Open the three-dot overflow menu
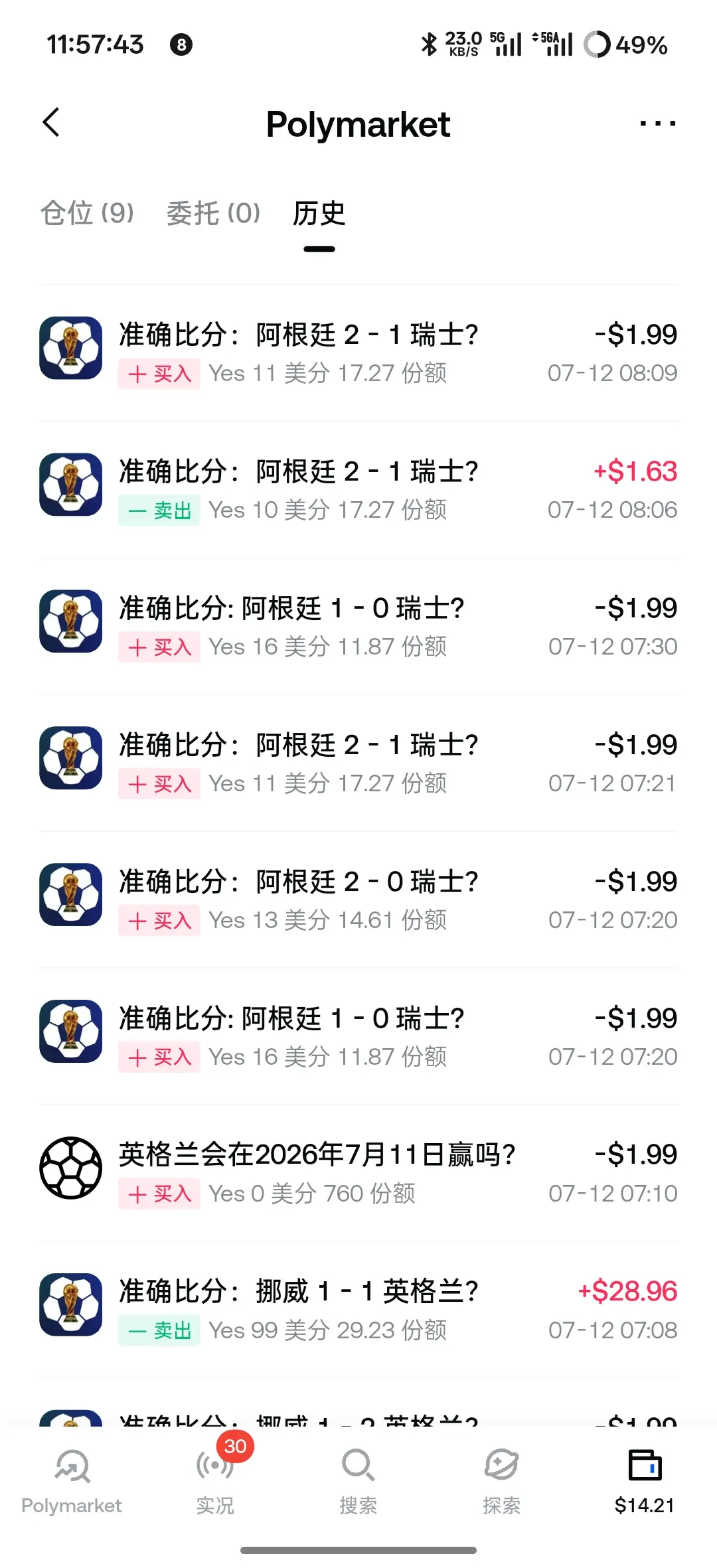Screen dimensions: 717x1568 click(657, 123)
